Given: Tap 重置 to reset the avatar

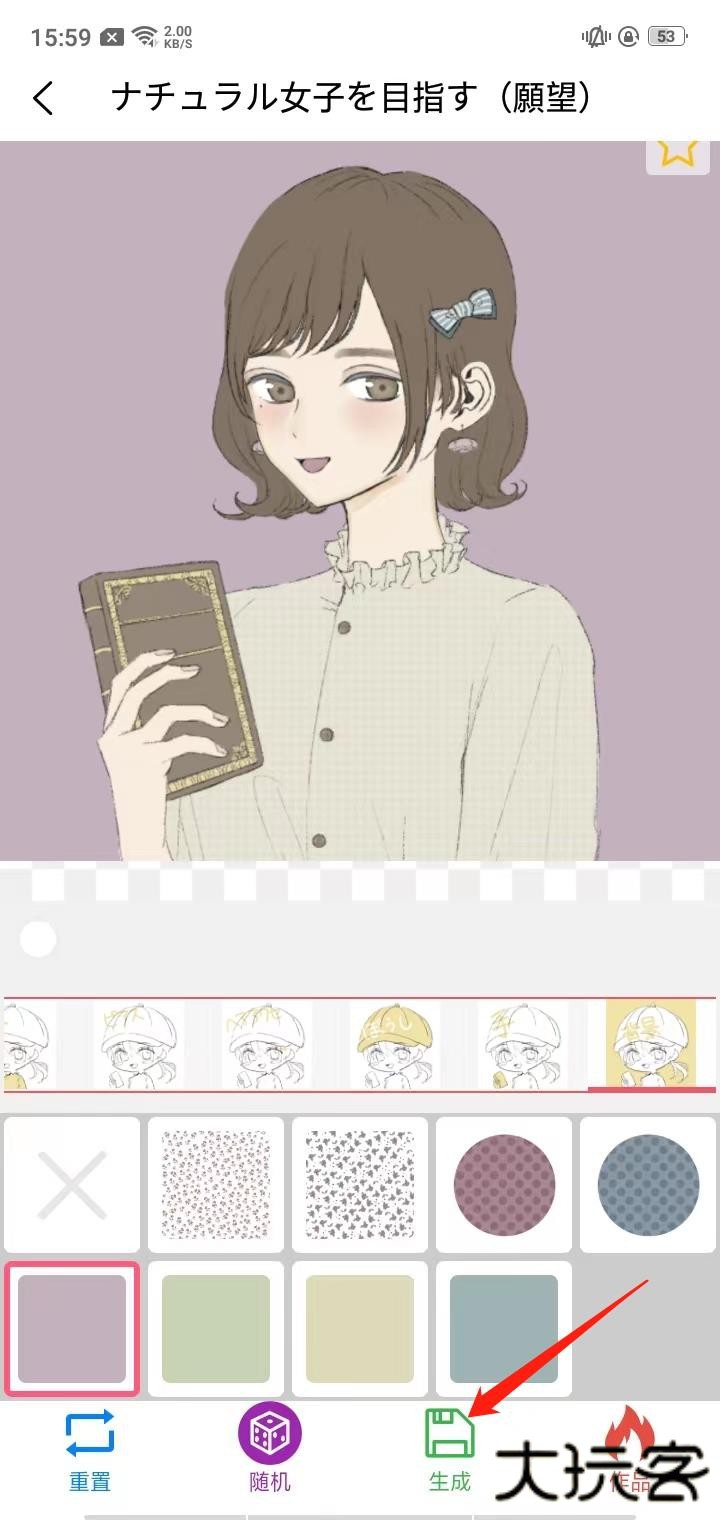Looking at the screenshot, I should (x=90, y=1450).
